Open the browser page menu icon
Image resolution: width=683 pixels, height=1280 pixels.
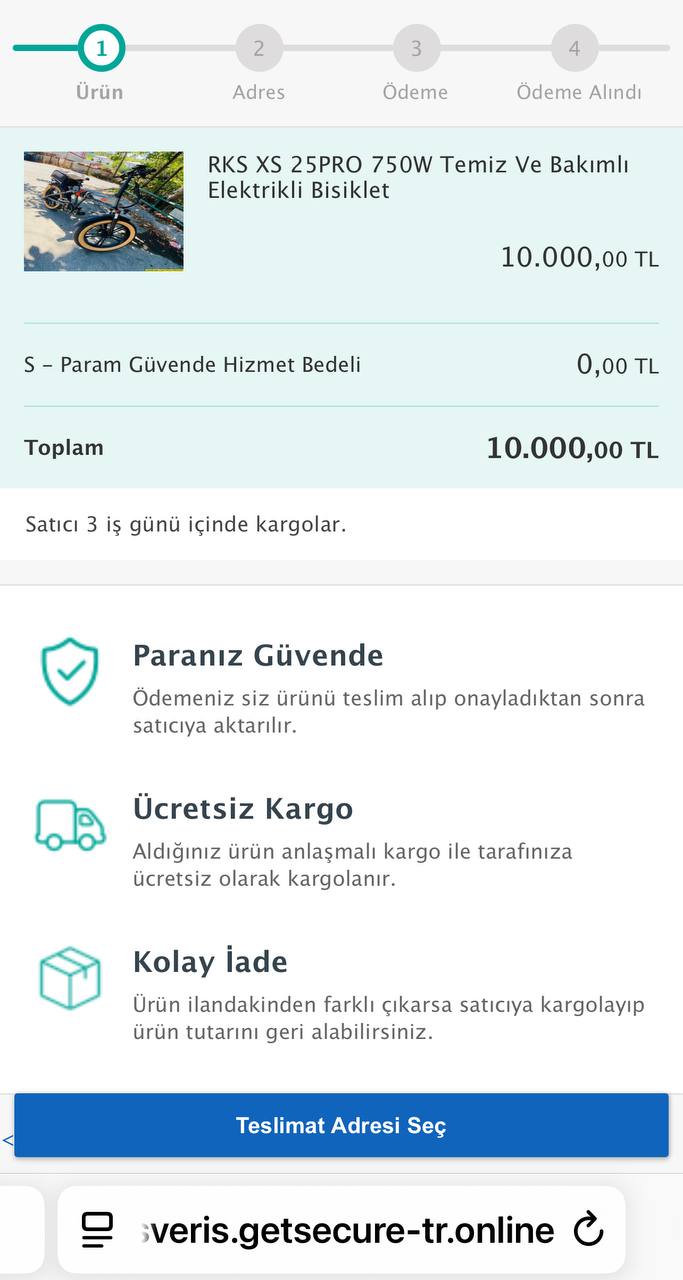[x=97, y=1229]
